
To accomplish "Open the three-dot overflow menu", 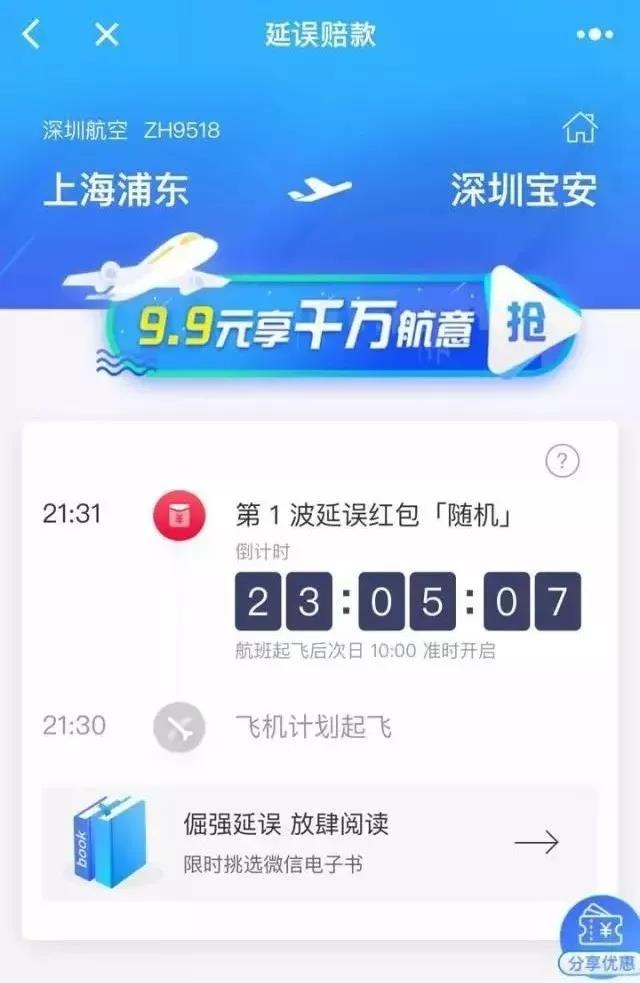I will (594, 35).
